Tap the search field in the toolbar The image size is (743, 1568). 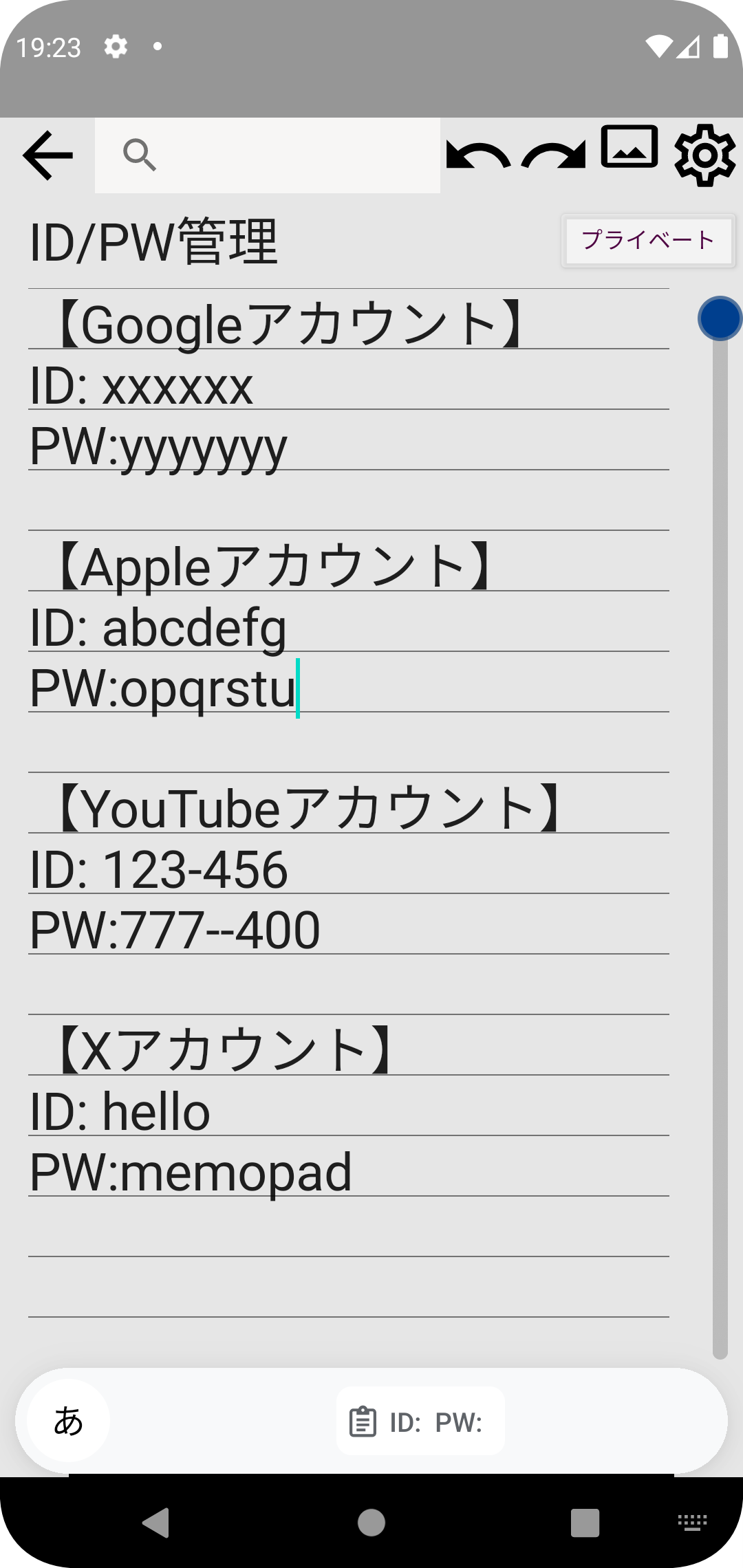pyautogui.click(x=267, y=155)
